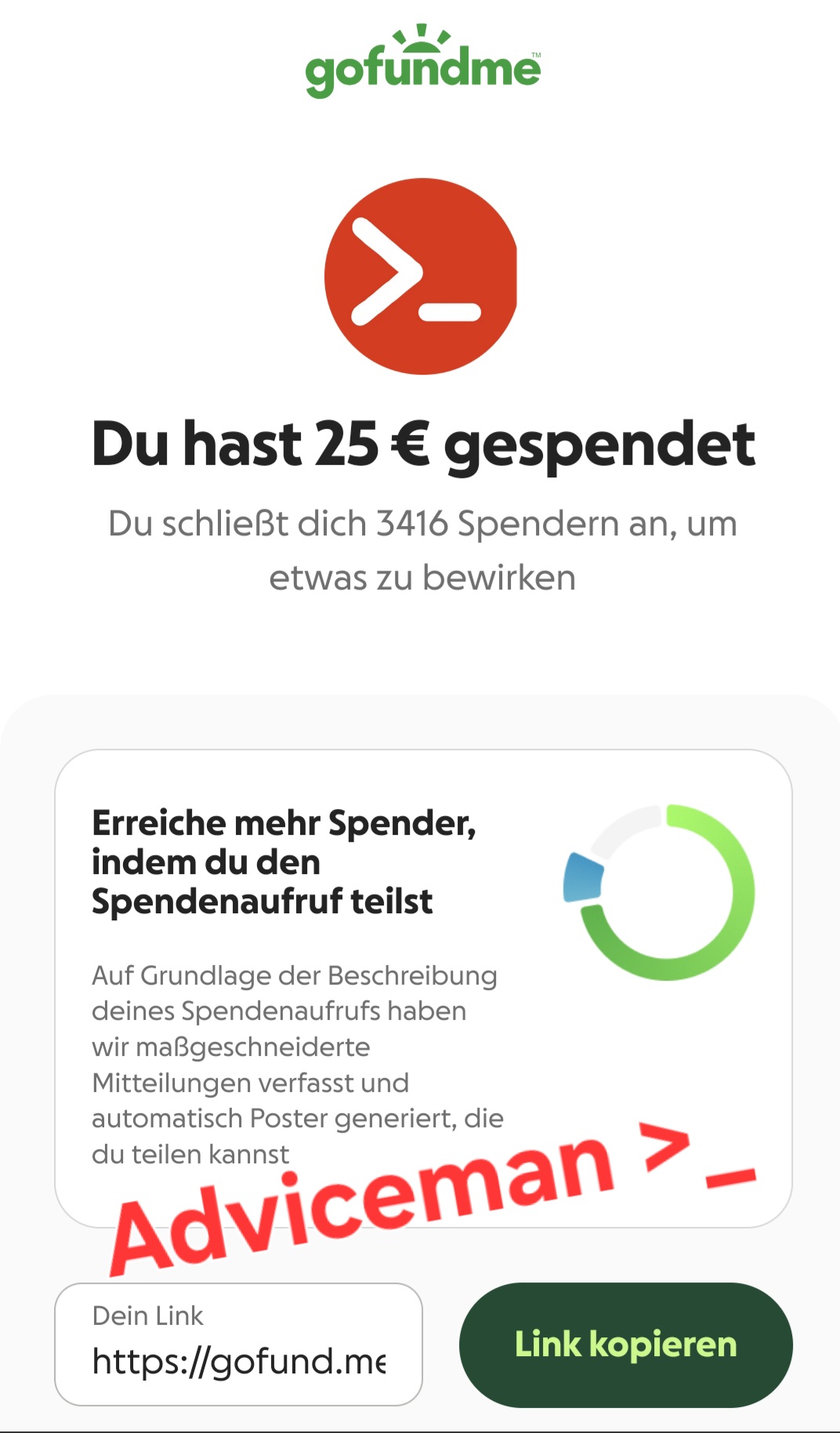The image size is (840, 1433).
Task: Copy the link with Link kopieren
Action: click(x=625, y=1344)
